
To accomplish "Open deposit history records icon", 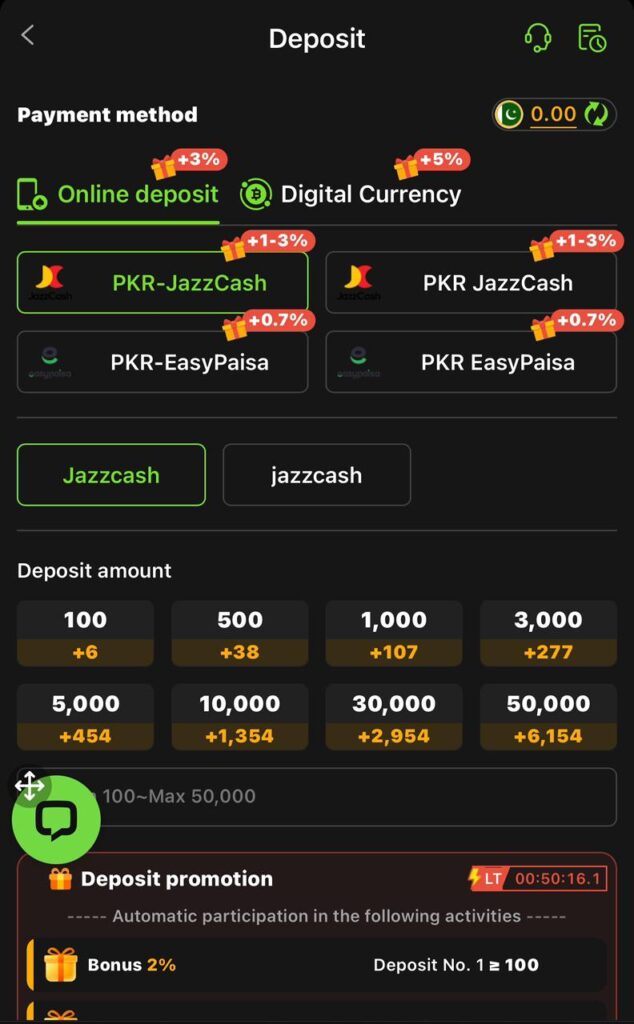I will (592, 38).
